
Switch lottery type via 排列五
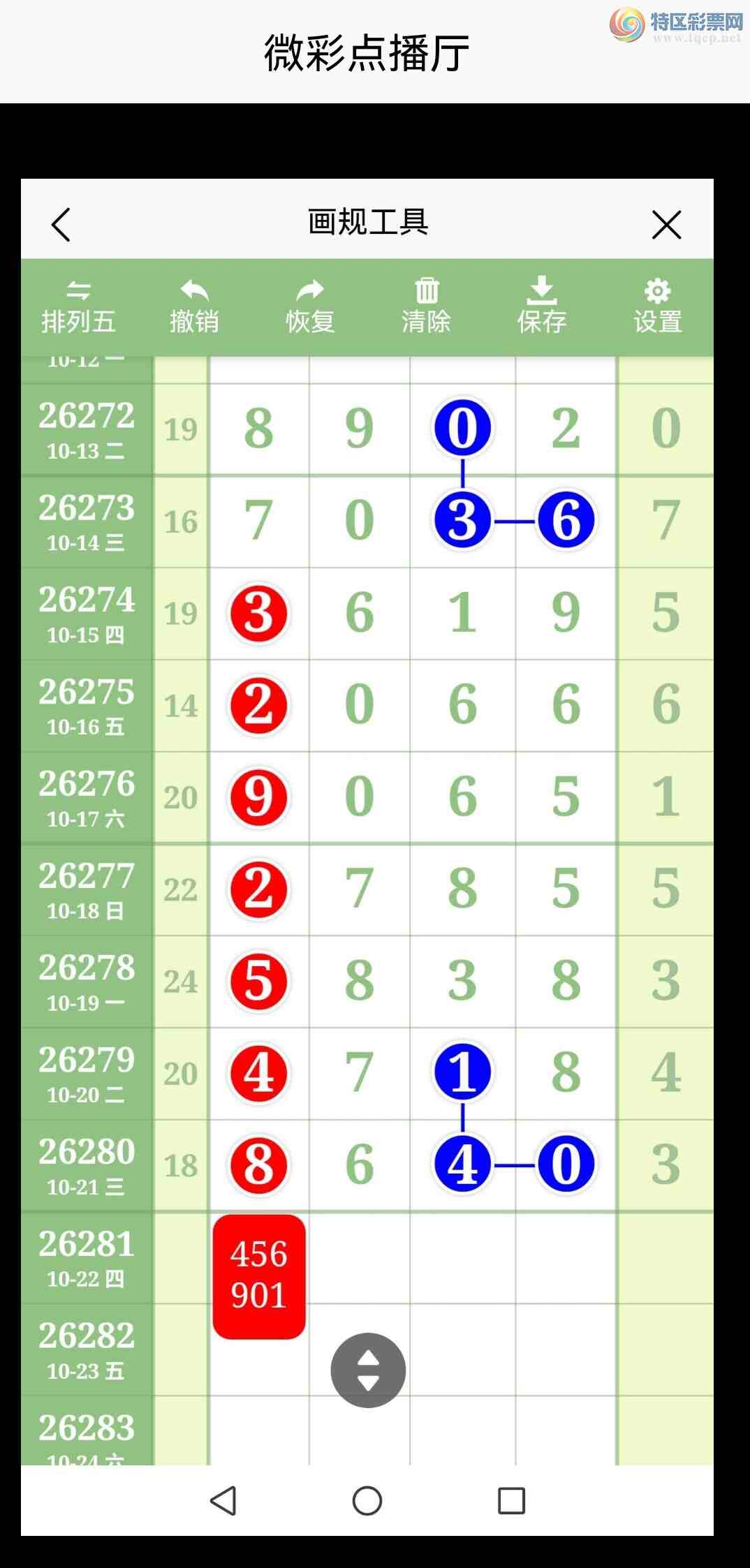(x=78, y=307)
